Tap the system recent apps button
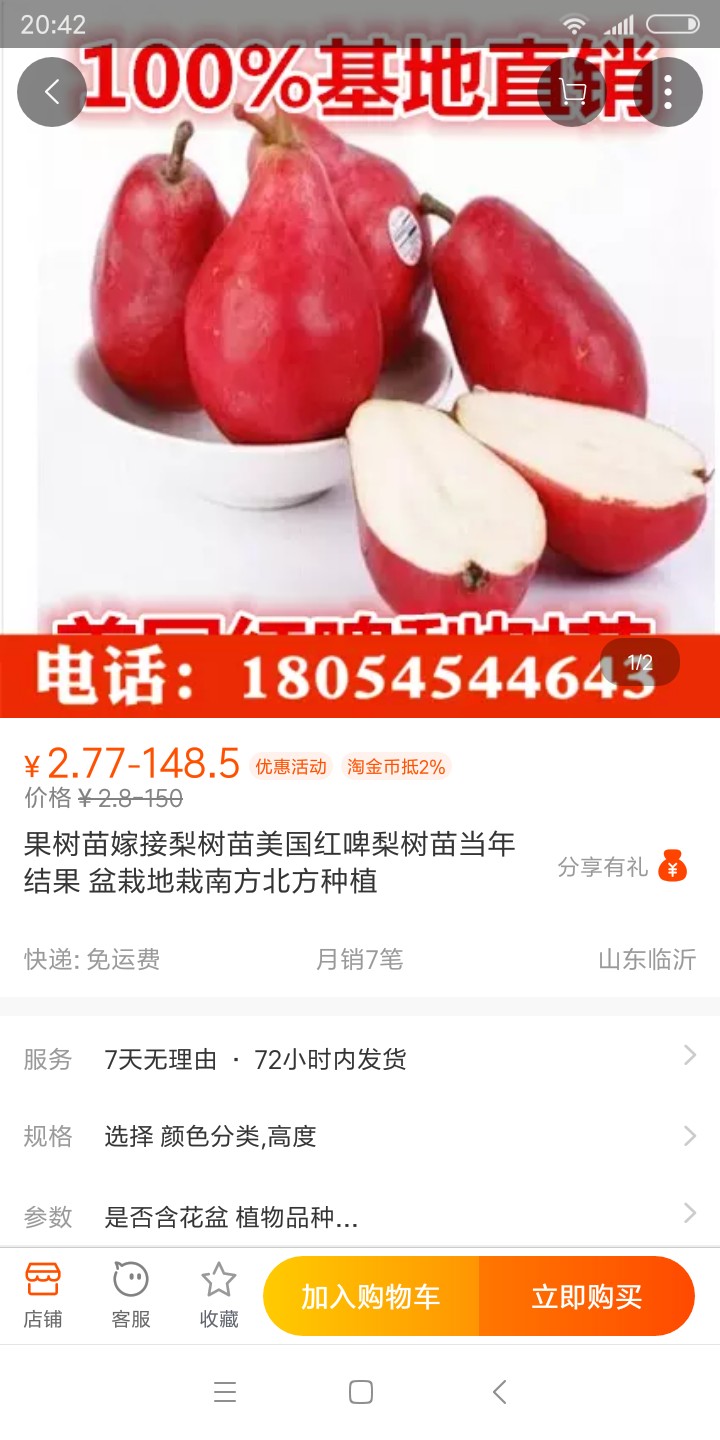 (x=225, y=1392)
